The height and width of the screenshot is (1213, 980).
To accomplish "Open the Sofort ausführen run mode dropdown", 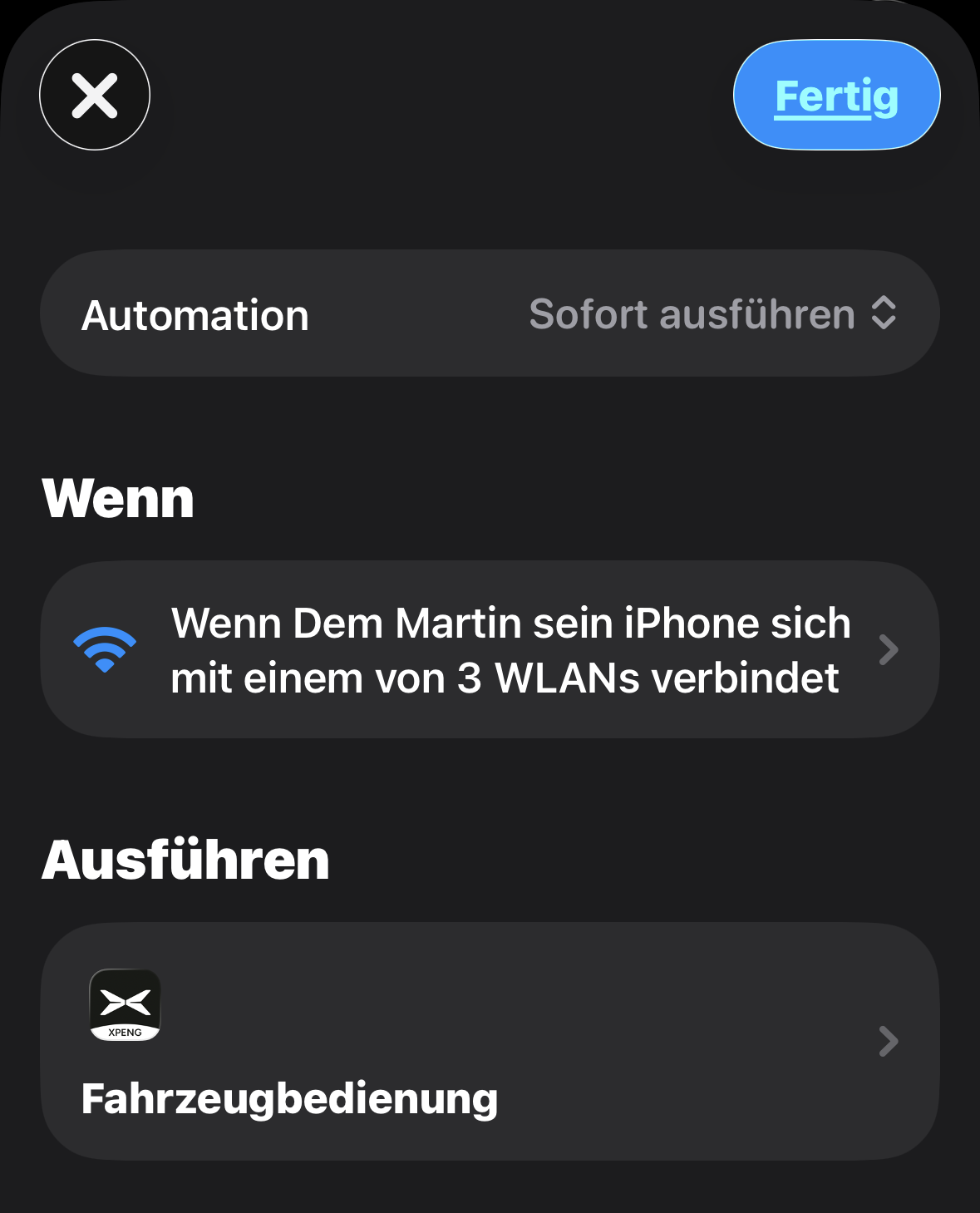I will pyautogui.click(x=712, y=314).
